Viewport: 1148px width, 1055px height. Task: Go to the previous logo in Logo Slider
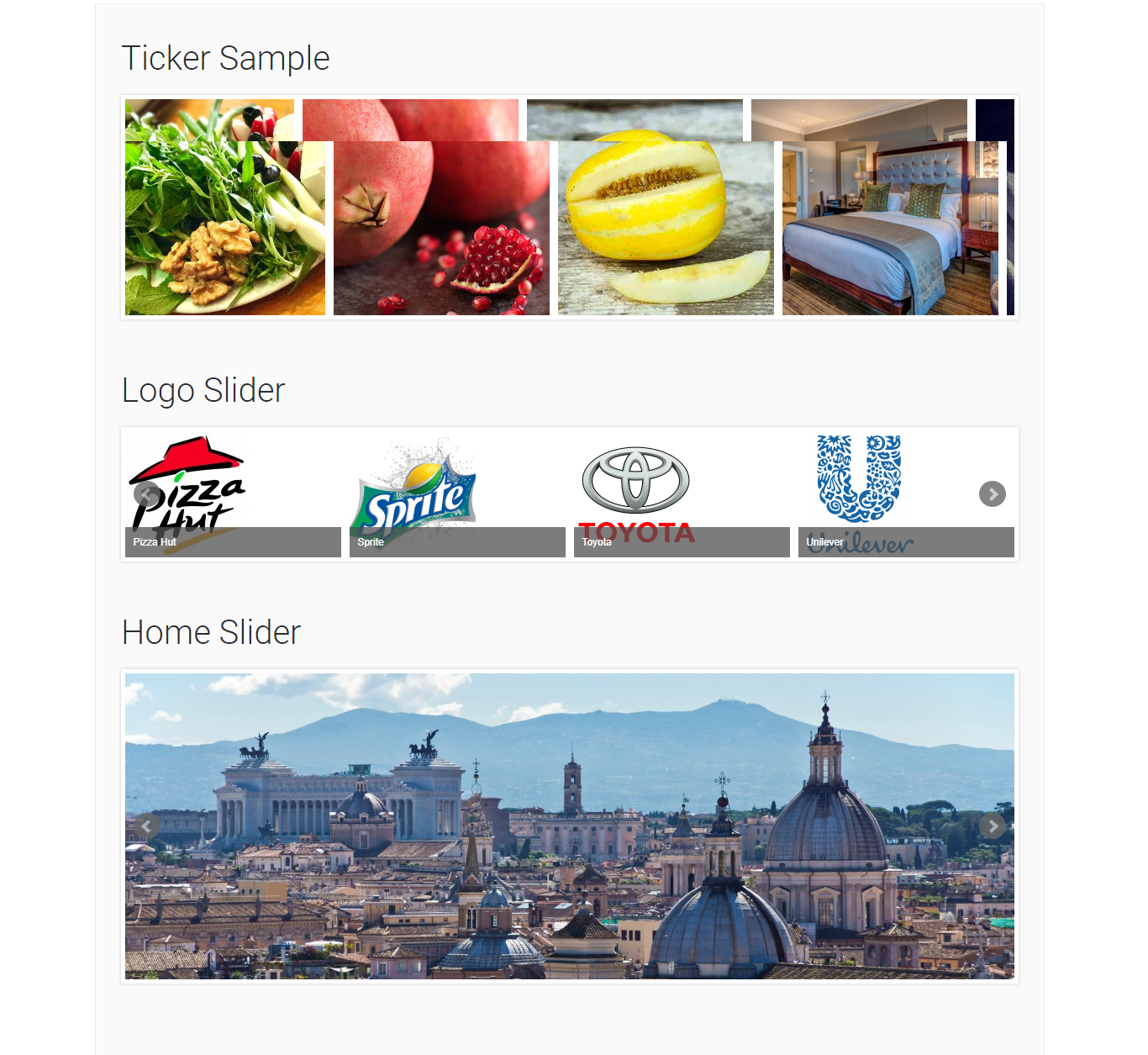(x=146, y=494)
